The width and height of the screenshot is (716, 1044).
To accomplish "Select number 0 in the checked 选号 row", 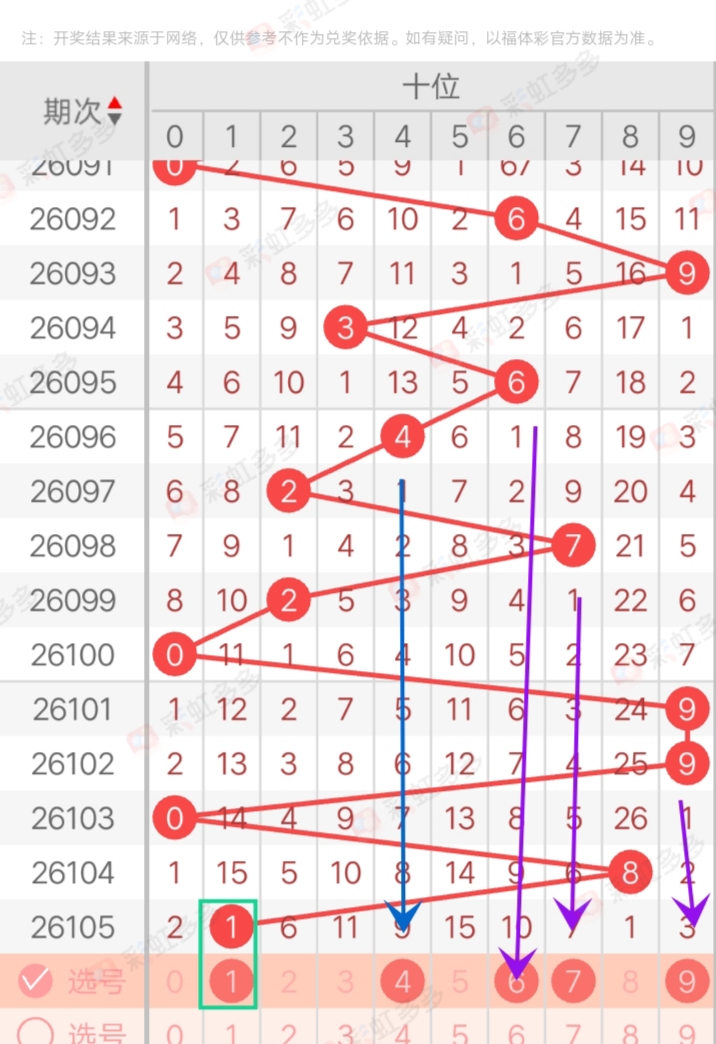I will (x=175, y=982).
